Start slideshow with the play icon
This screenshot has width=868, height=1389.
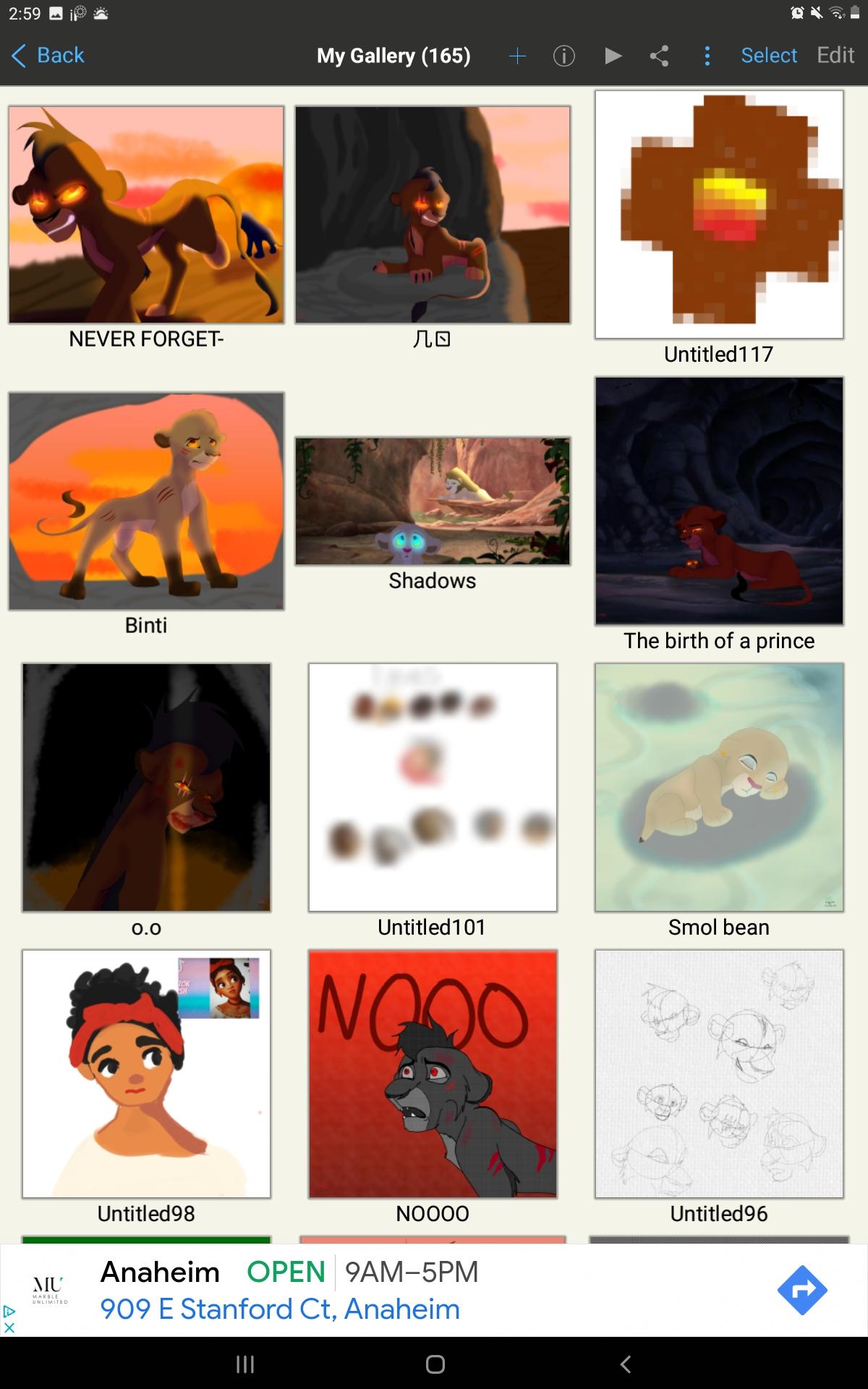point(613,56)
